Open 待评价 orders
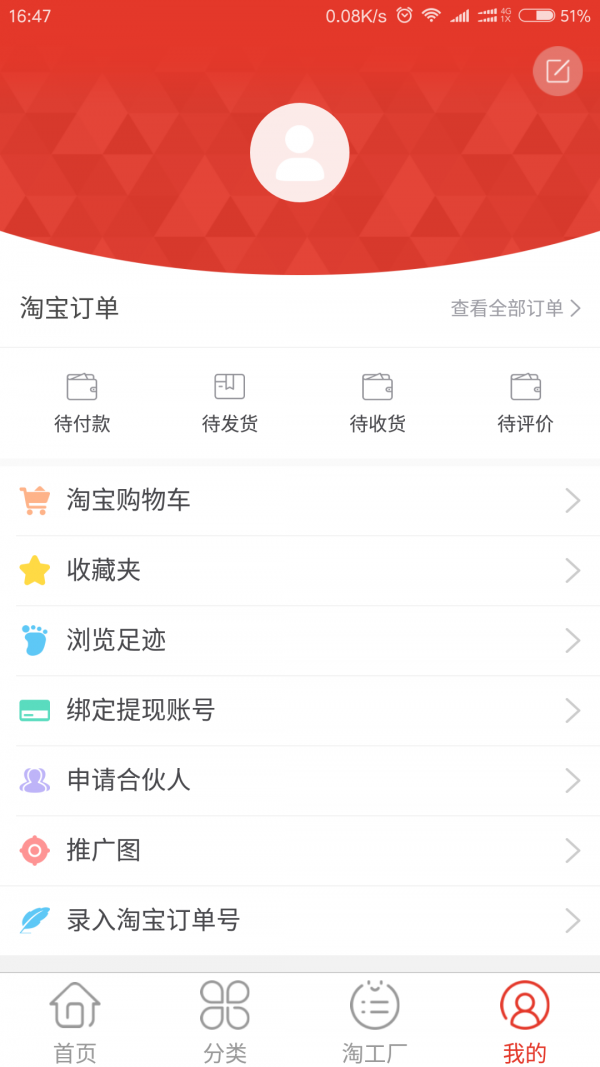600x1067 pixels. click(x=526, y=403)
